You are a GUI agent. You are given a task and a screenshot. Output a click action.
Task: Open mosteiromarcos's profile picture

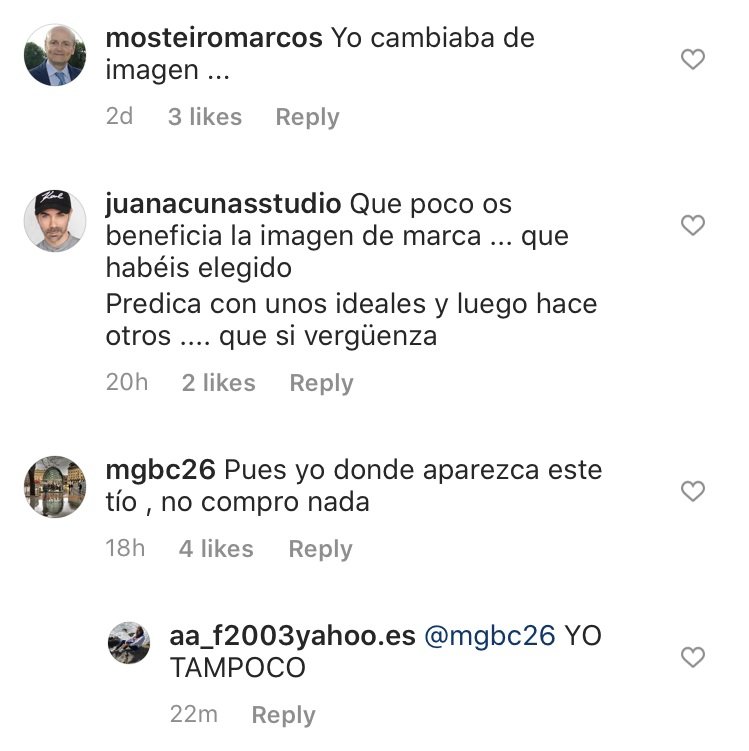coord(55,55)
